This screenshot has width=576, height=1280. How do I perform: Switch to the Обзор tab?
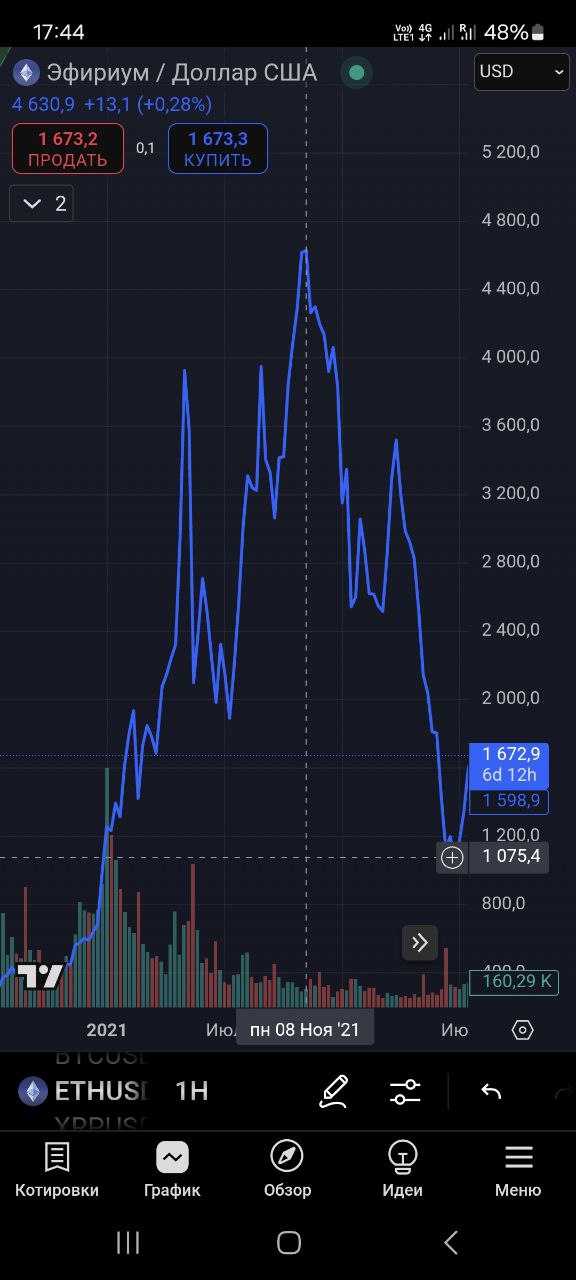[x=287, y=1170]
